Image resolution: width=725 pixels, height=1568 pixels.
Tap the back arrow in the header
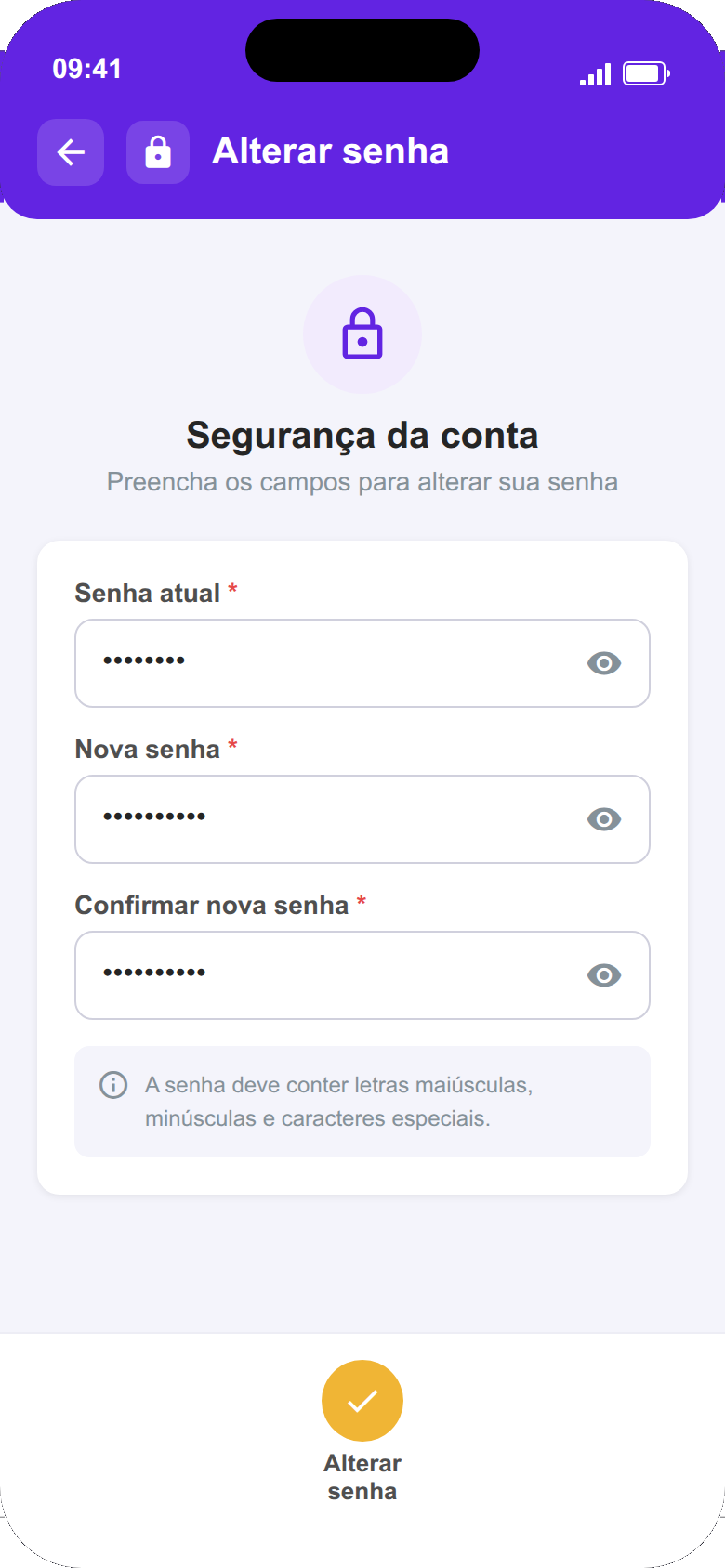pos(70,151)
